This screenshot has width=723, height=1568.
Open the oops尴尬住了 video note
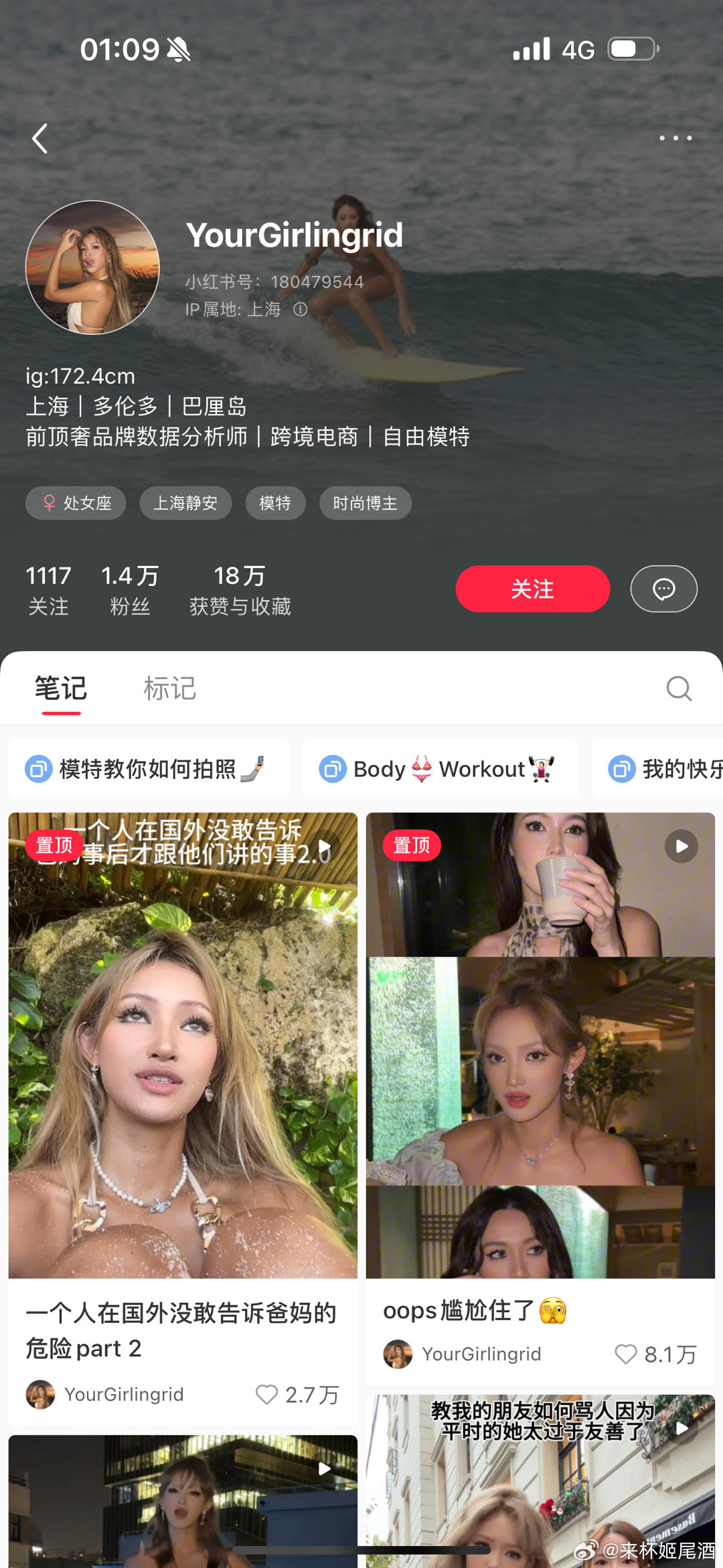540,1045
